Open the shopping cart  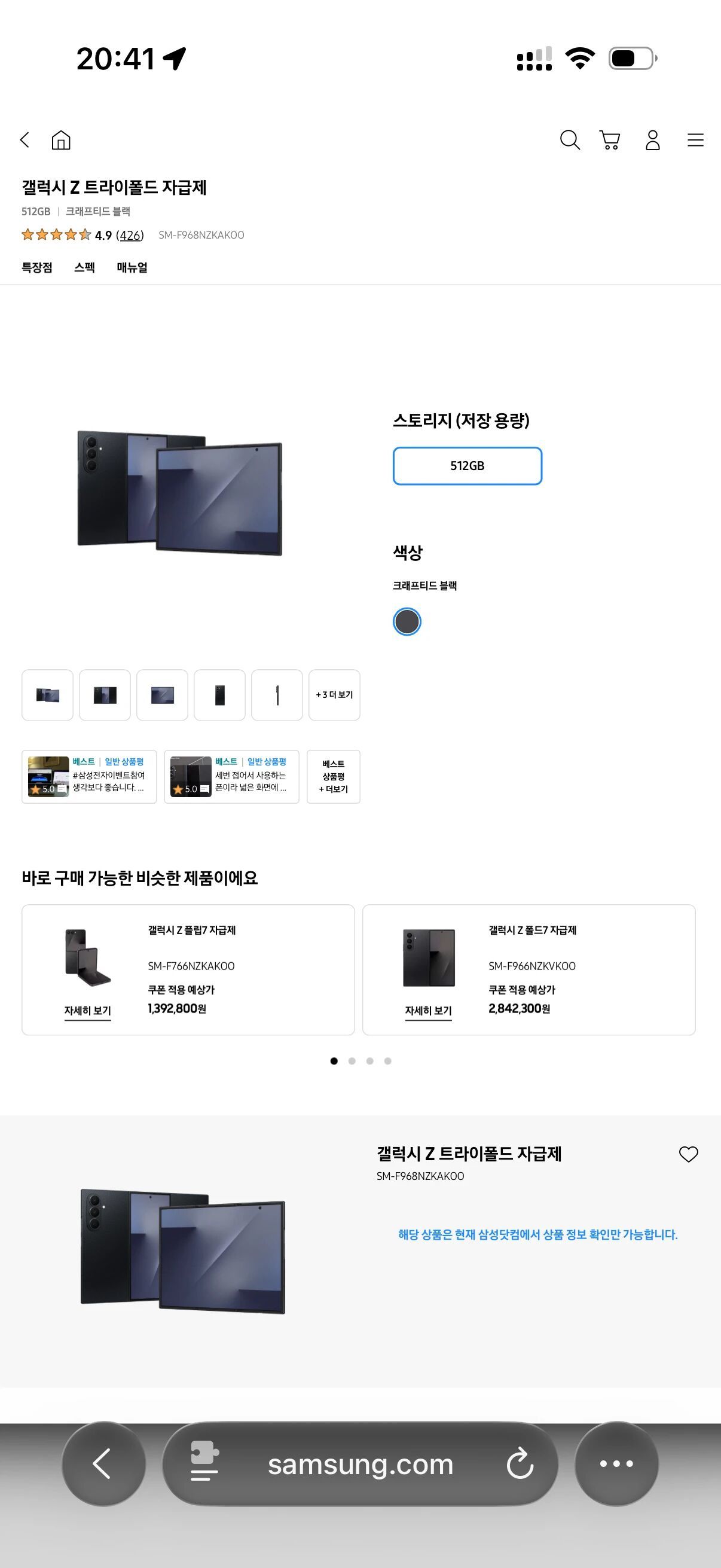[x=610, y=140]
